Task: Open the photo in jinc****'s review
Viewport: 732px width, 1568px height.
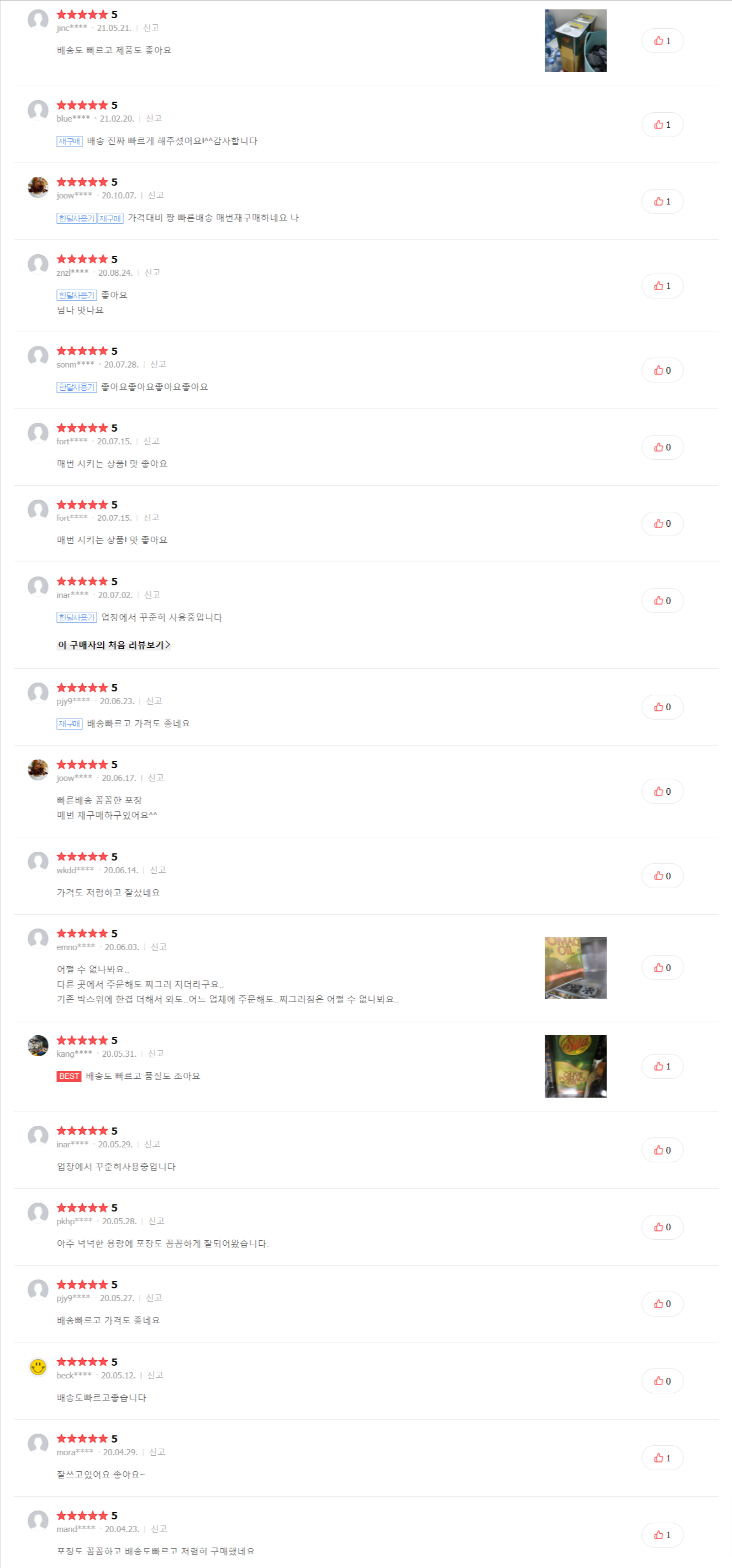Action: (x=575, y=41)
